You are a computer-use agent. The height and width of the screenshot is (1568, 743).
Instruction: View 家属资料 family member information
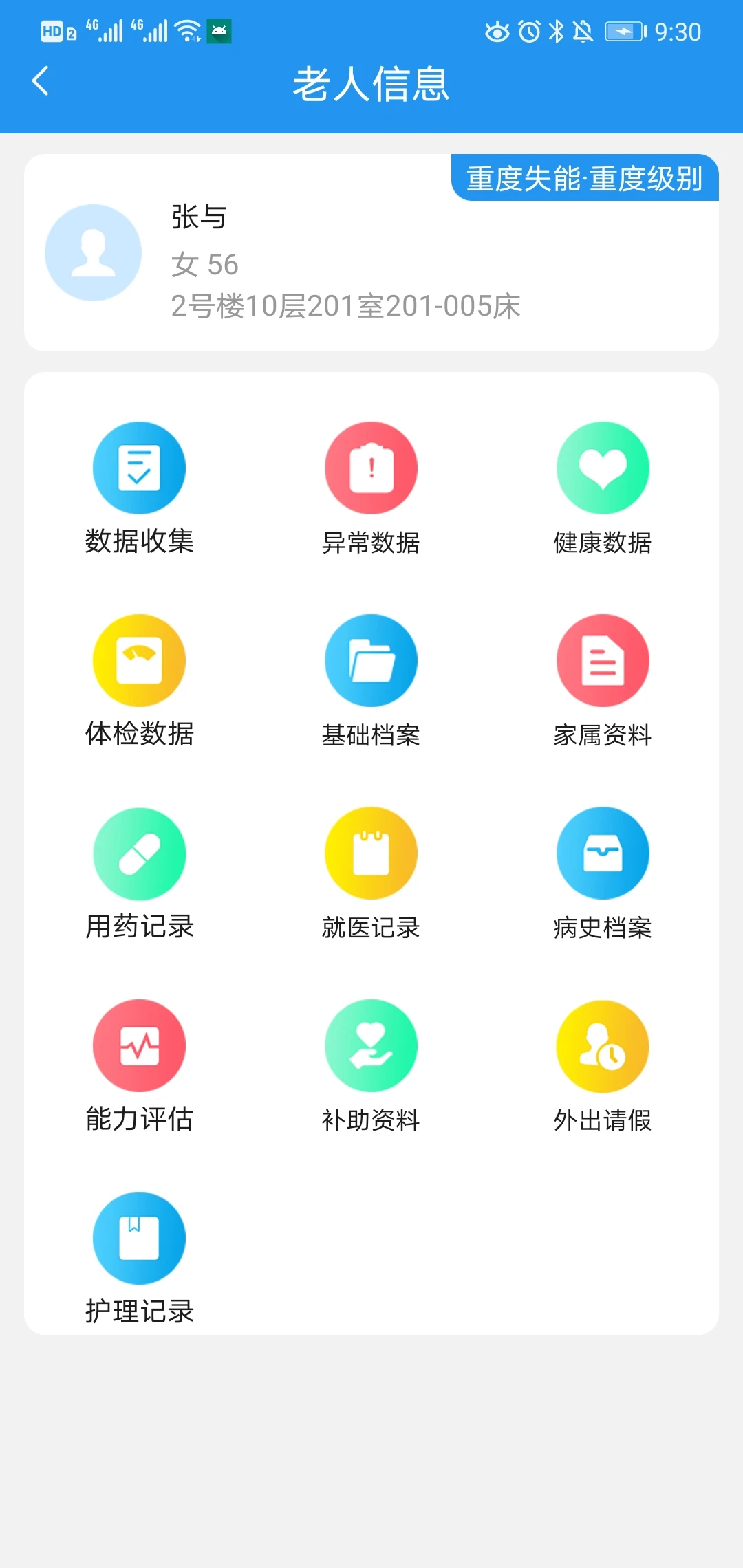(602, 681)
